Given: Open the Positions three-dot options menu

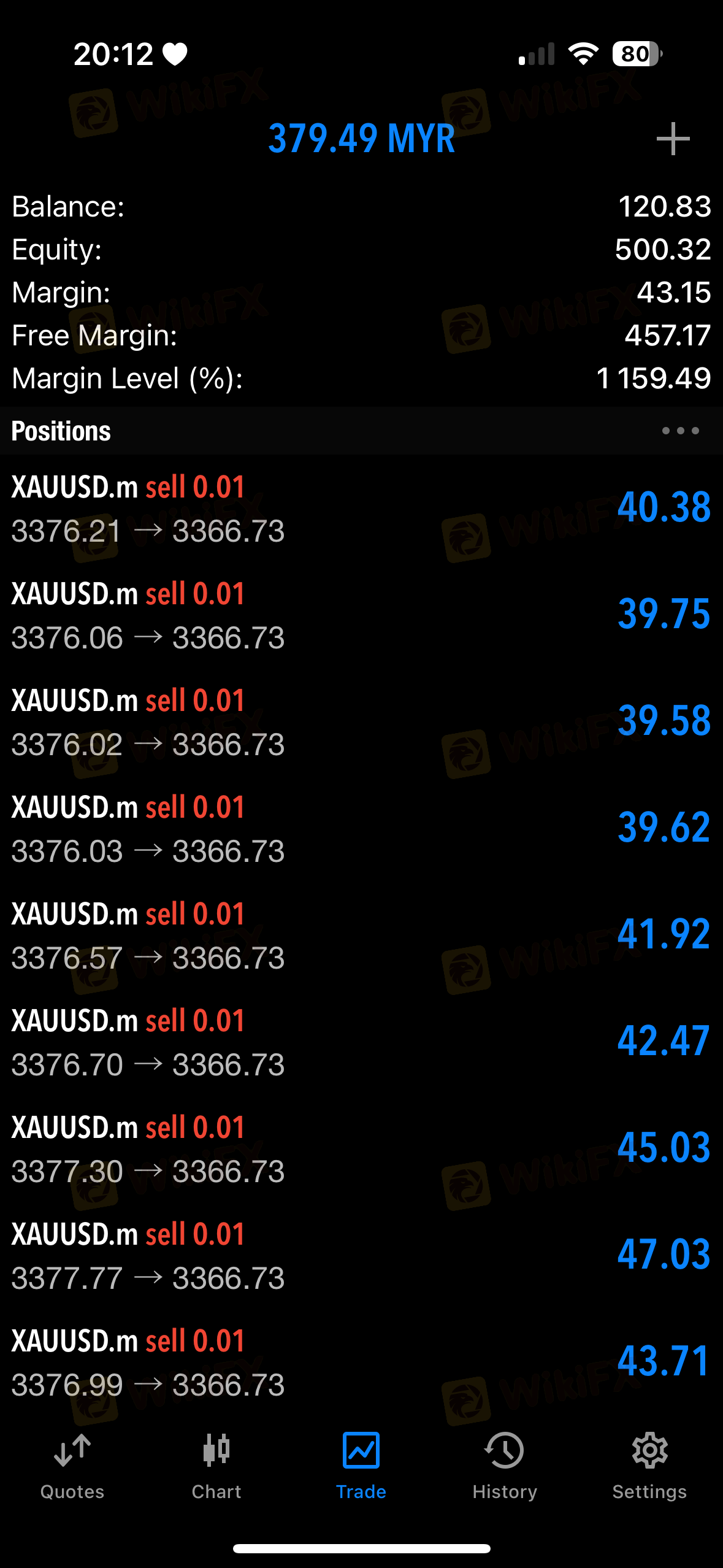Looking at the screenshot, I should pos(680,431).
